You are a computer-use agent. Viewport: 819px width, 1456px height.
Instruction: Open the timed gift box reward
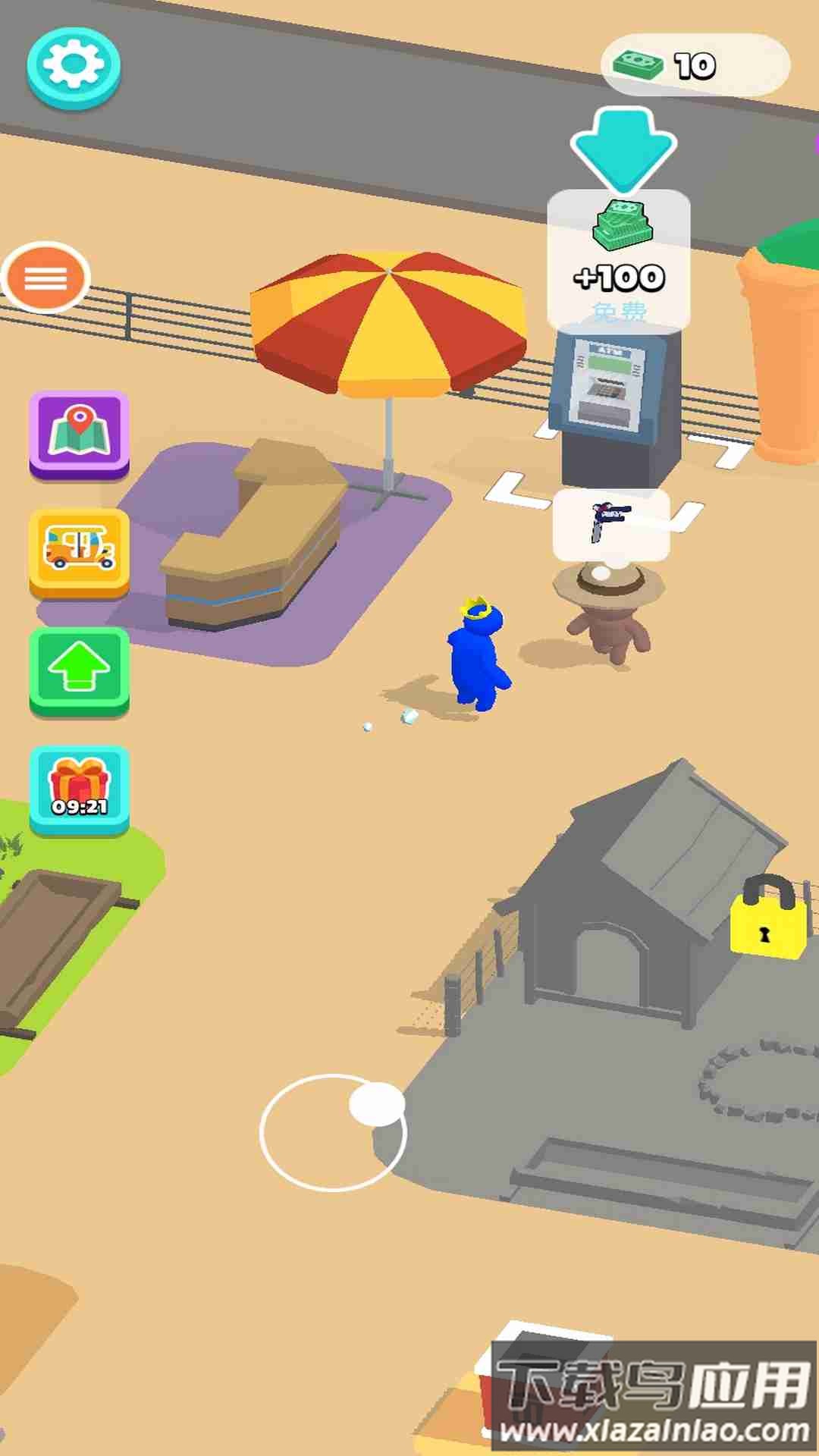coord(79,789)
